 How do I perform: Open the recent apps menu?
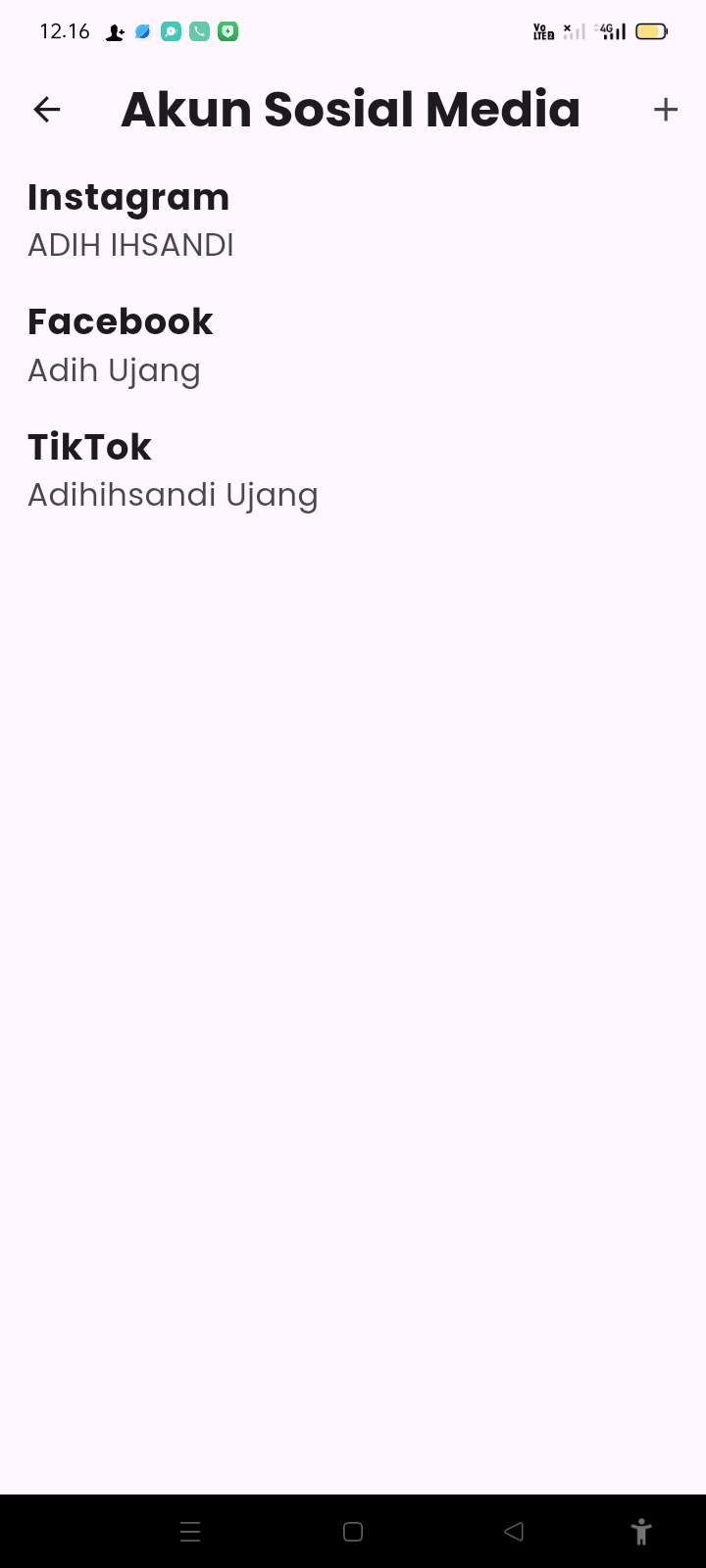190,1532
